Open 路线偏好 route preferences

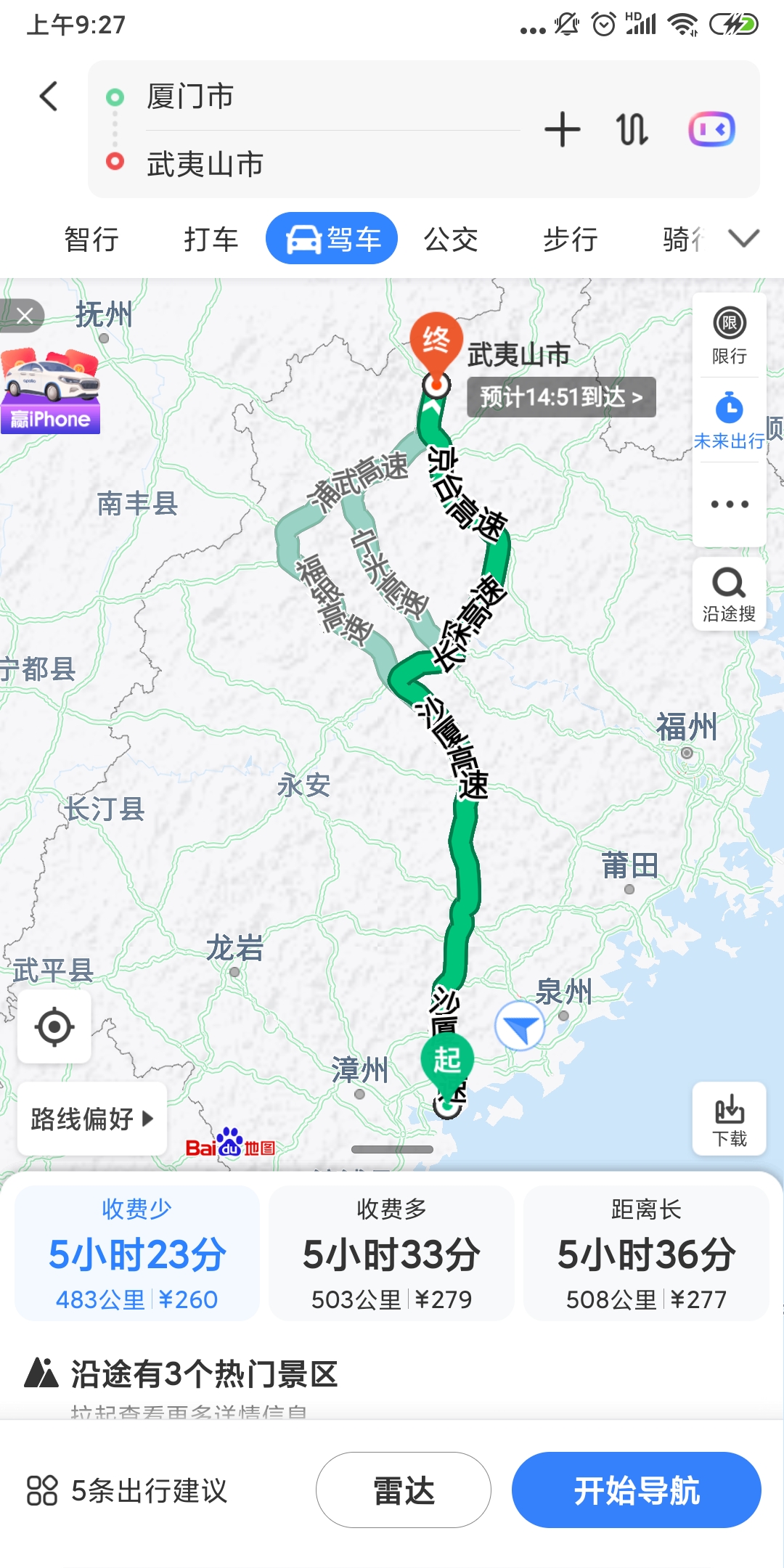92,1119
